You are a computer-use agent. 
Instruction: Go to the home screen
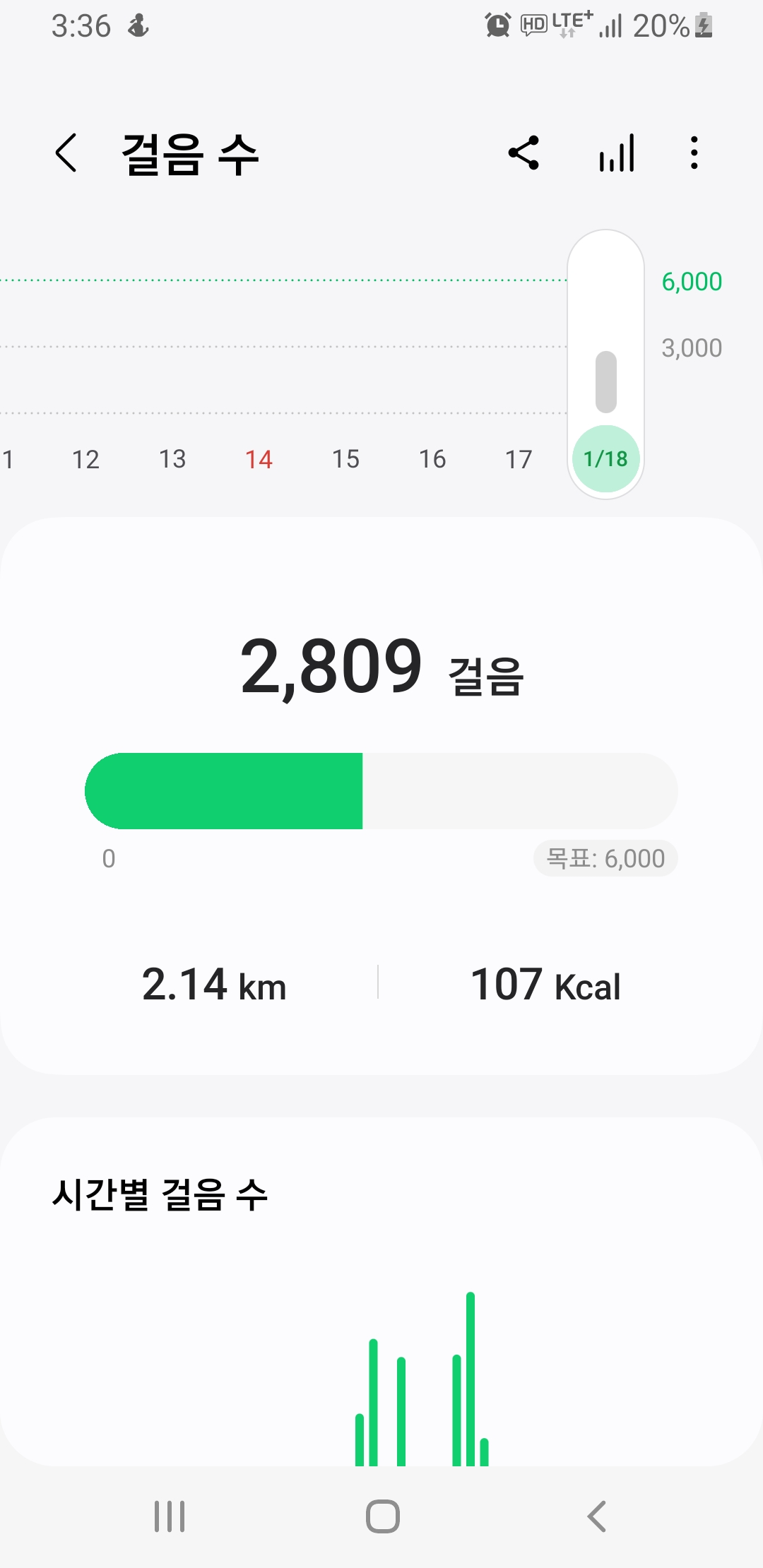(383, 1516)
